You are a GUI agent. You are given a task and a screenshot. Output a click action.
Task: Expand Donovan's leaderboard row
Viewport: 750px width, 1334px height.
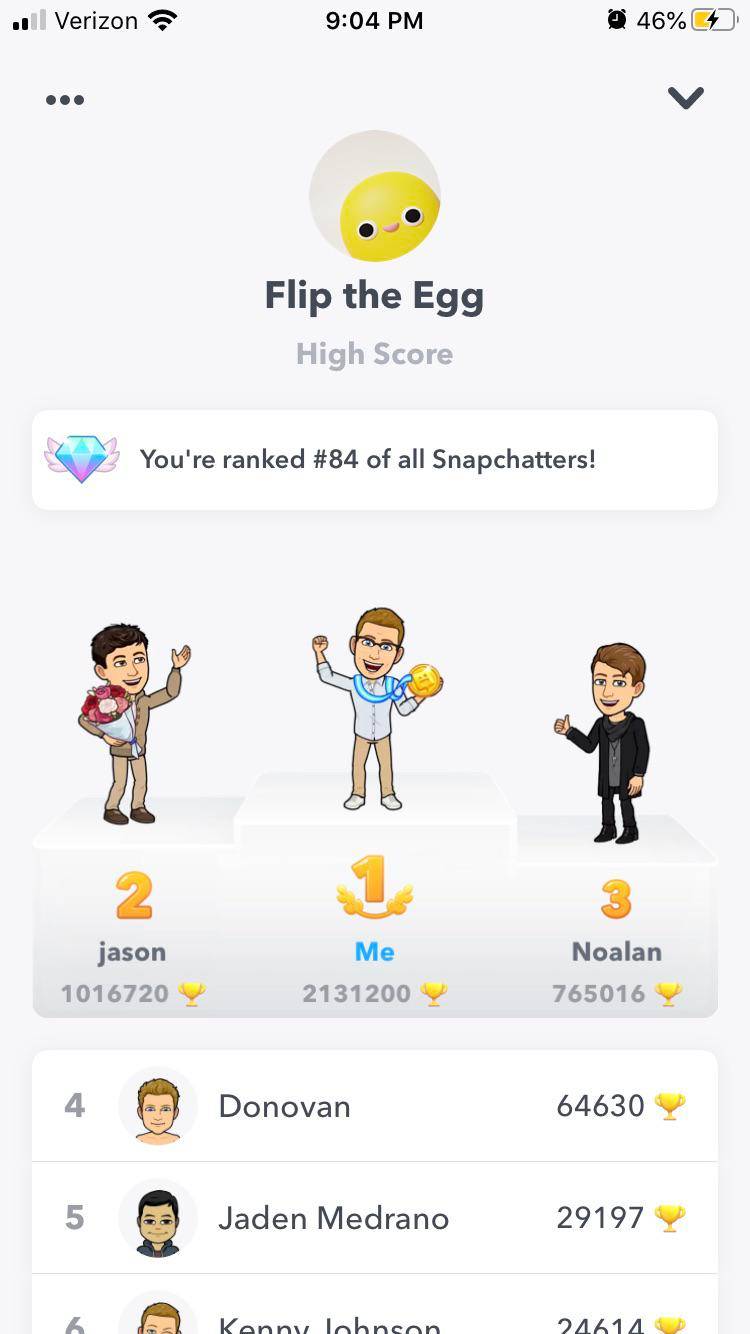(374, 1105)
